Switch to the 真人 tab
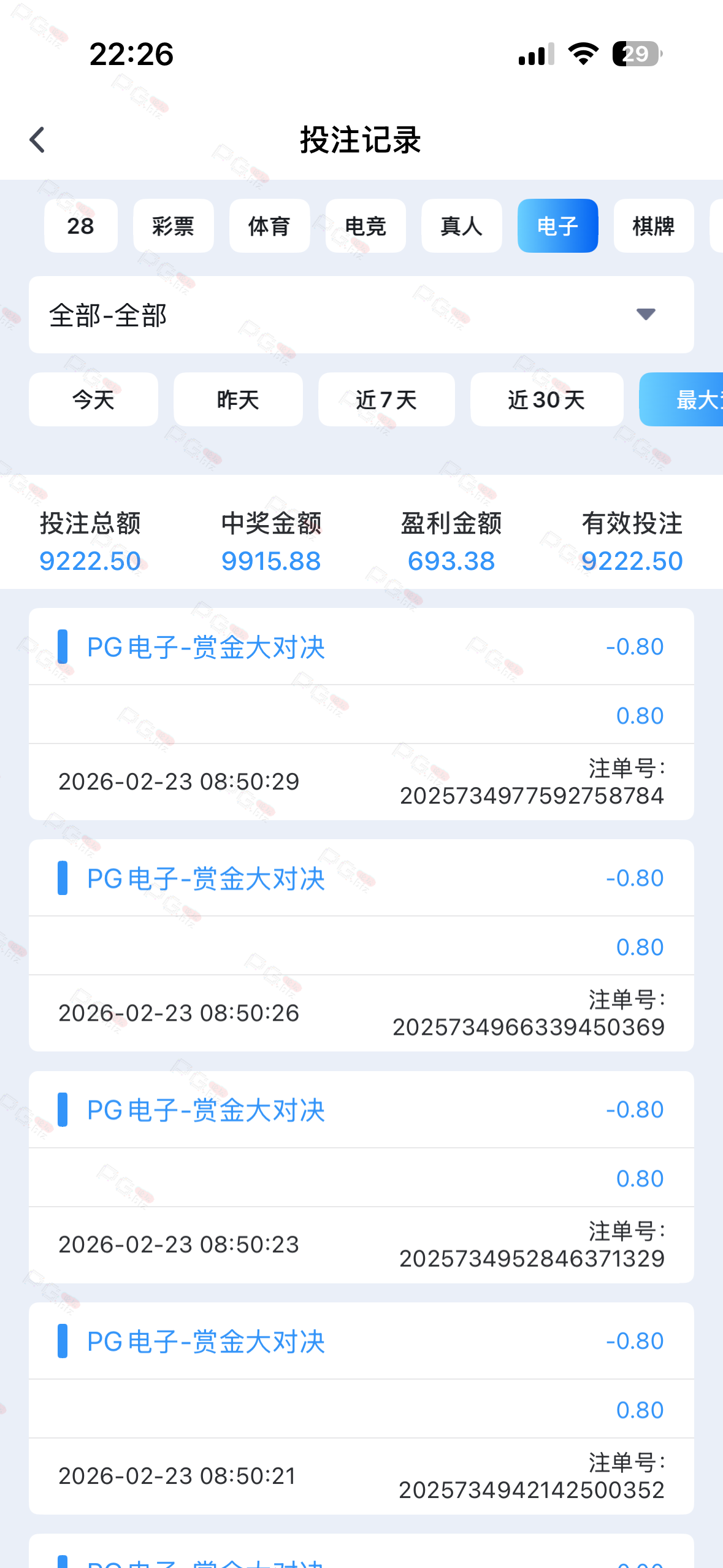Image resolution: width=723 pixels, height=1568 pixels. (462, 226)
